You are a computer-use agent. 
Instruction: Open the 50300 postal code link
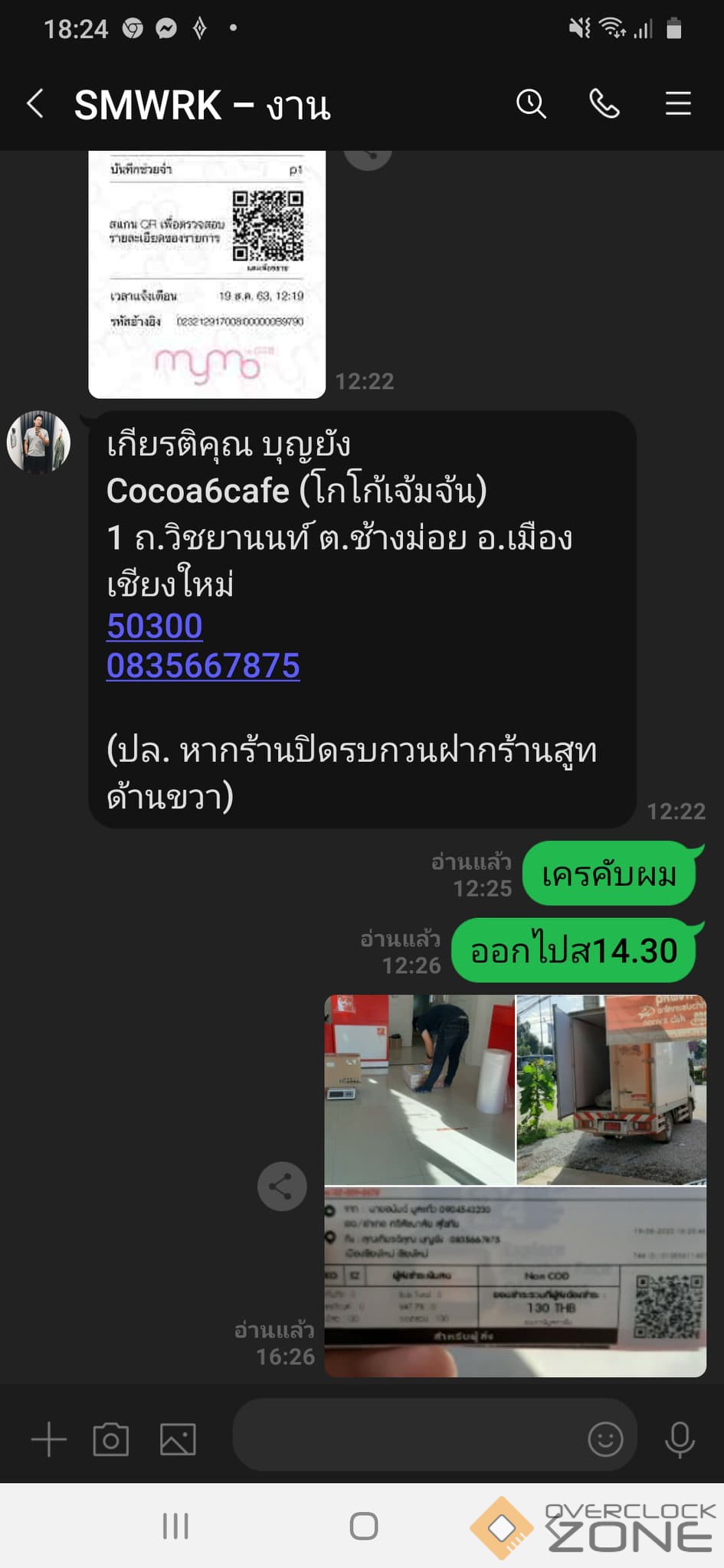(x=155, y=626)
